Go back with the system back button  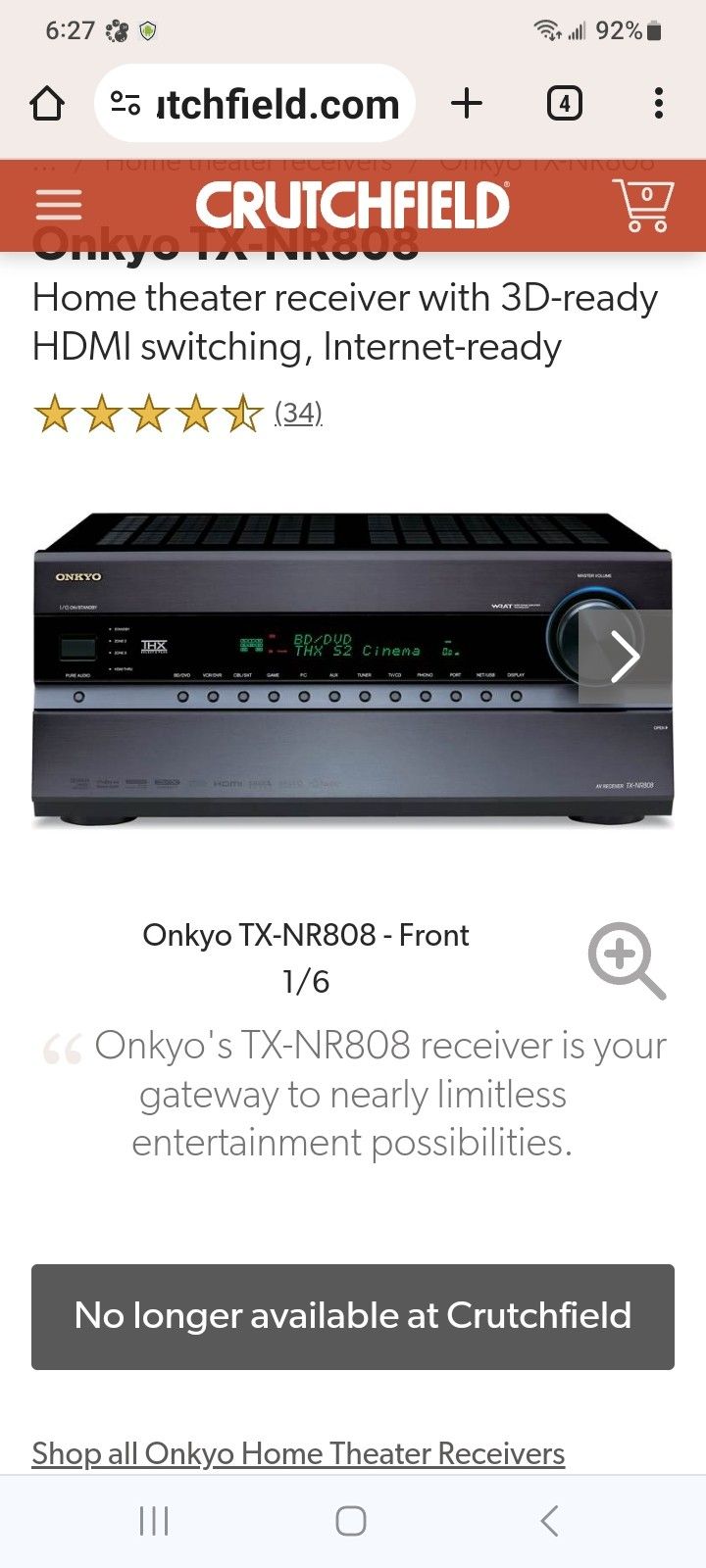[549, 1520]
